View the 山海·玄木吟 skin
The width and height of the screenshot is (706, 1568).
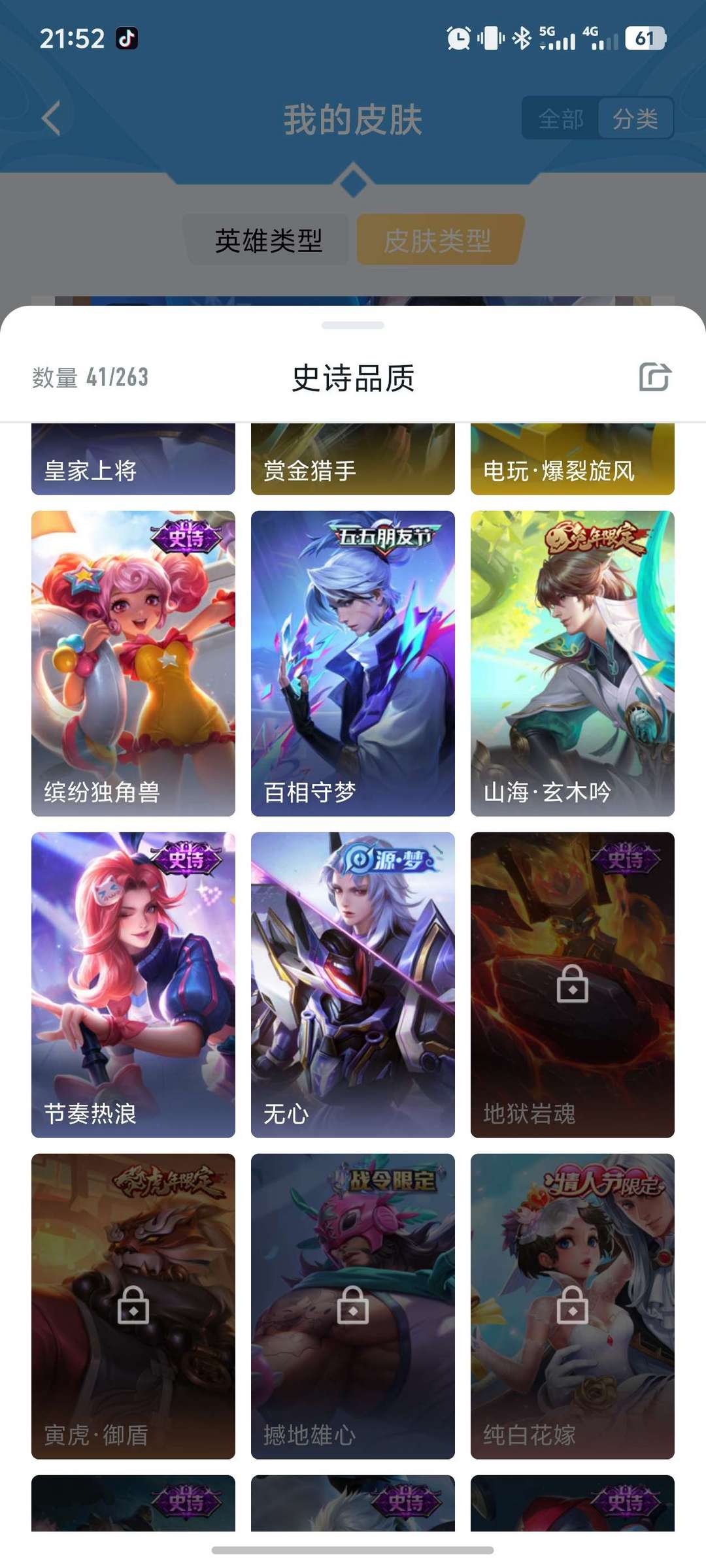tap(573, 663)
